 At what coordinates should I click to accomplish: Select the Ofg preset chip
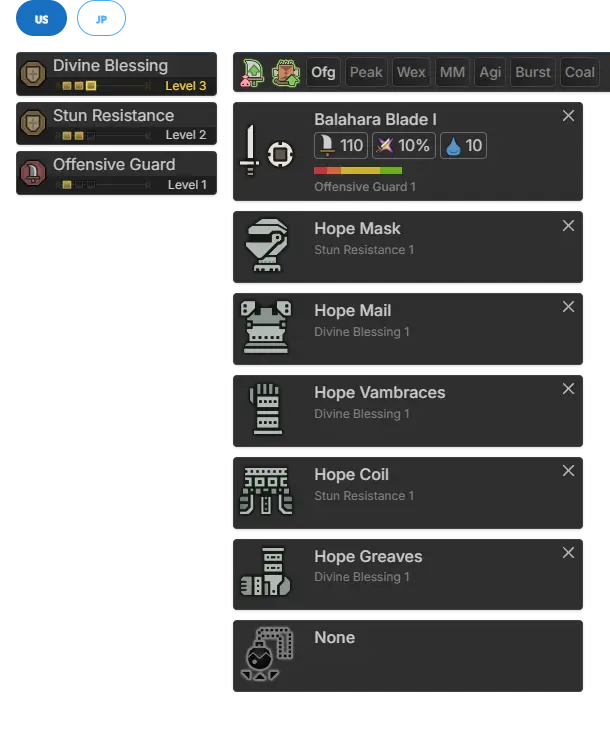[x=323, y=72]
